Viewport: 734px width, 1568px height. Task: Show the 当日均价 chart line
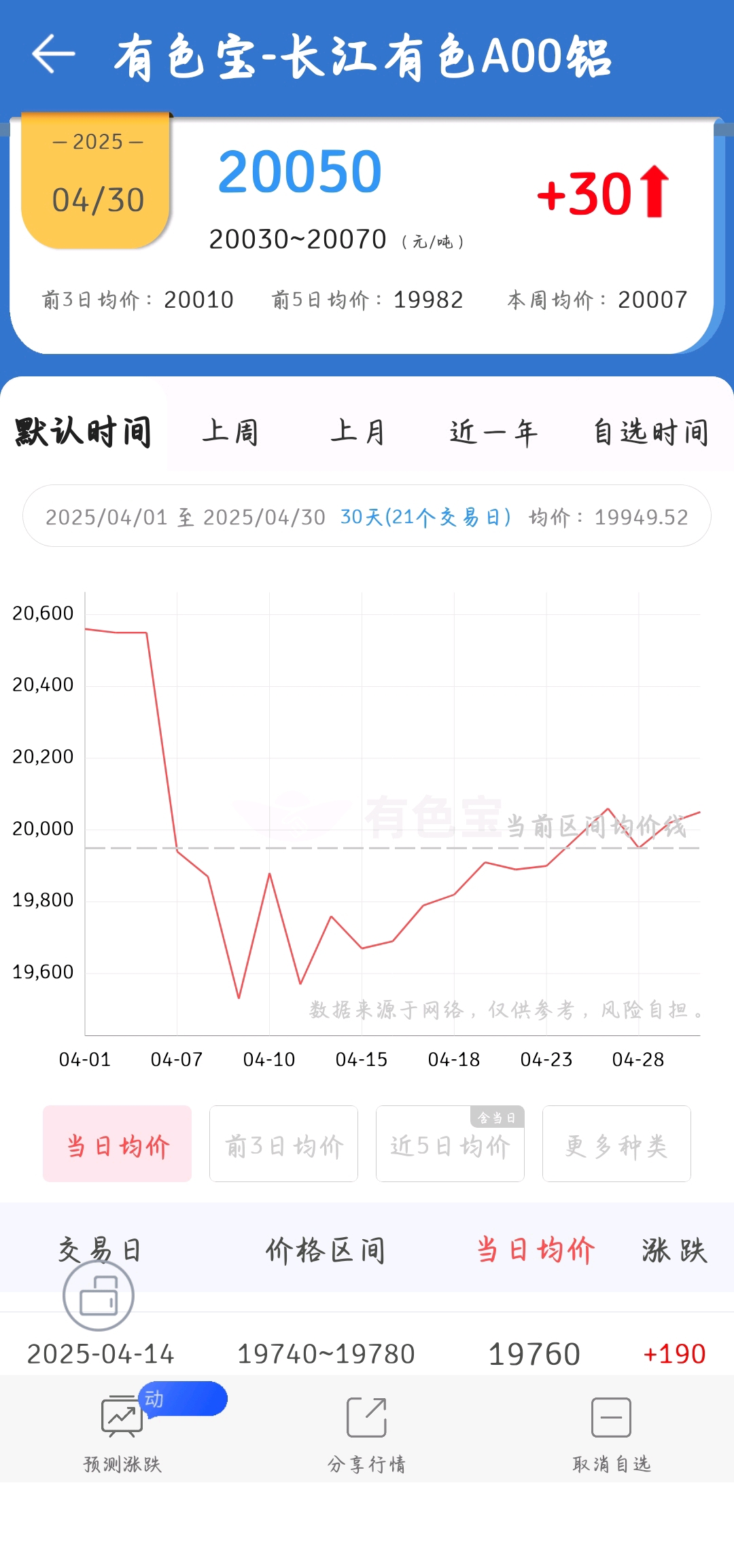click(117, 1143)
